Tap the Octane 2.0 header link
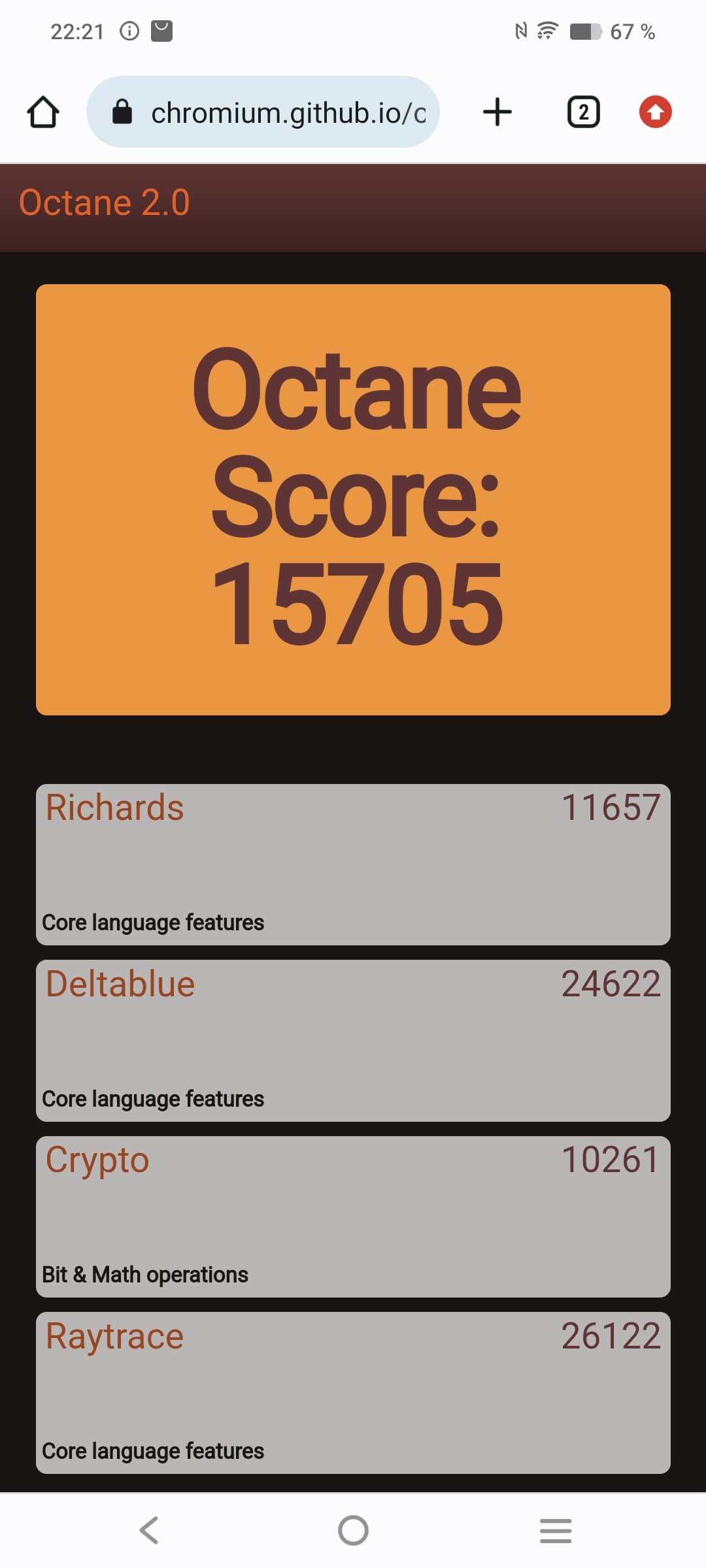 (x=105, y=203)
